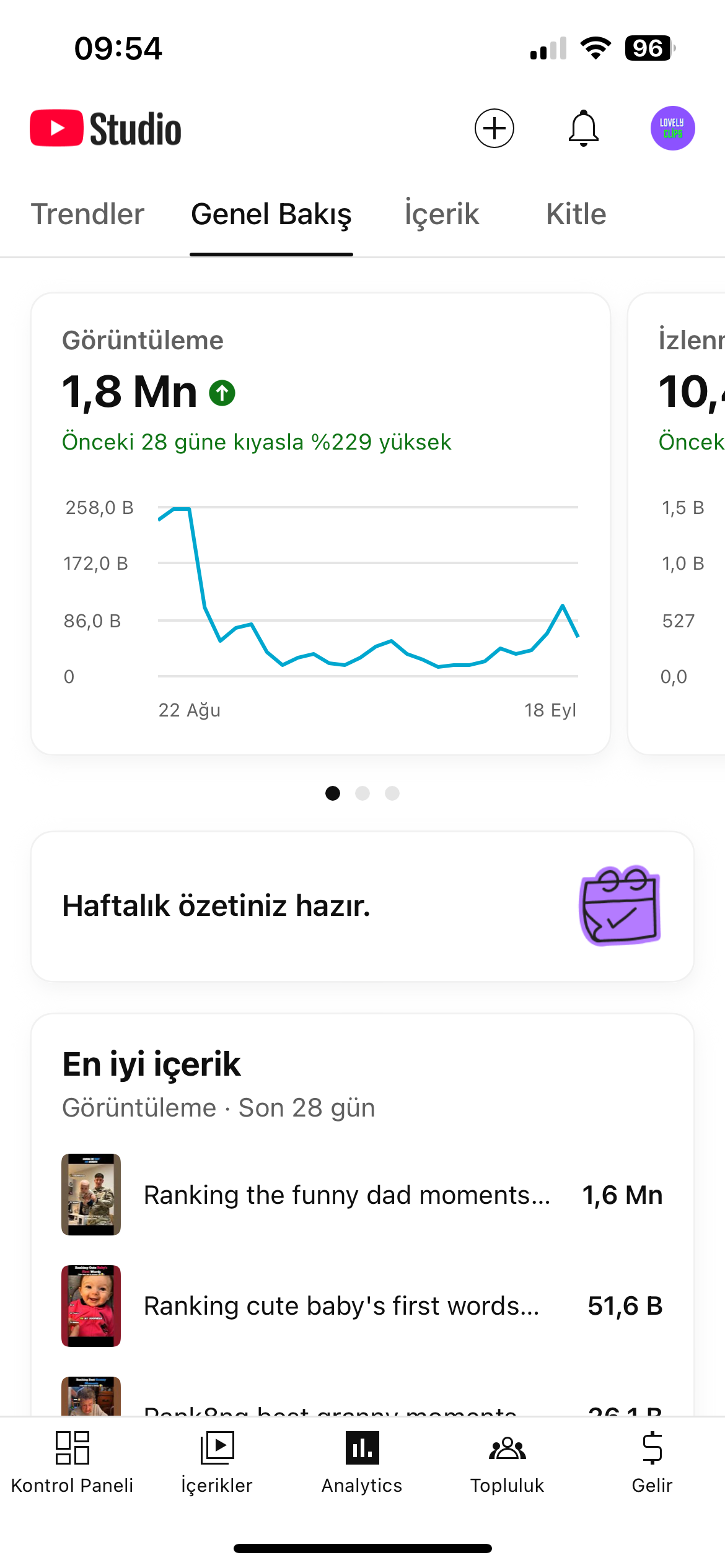Open the Görüntüleme views chart card
Screen dimensions: 725x1568
pos(320,523)
